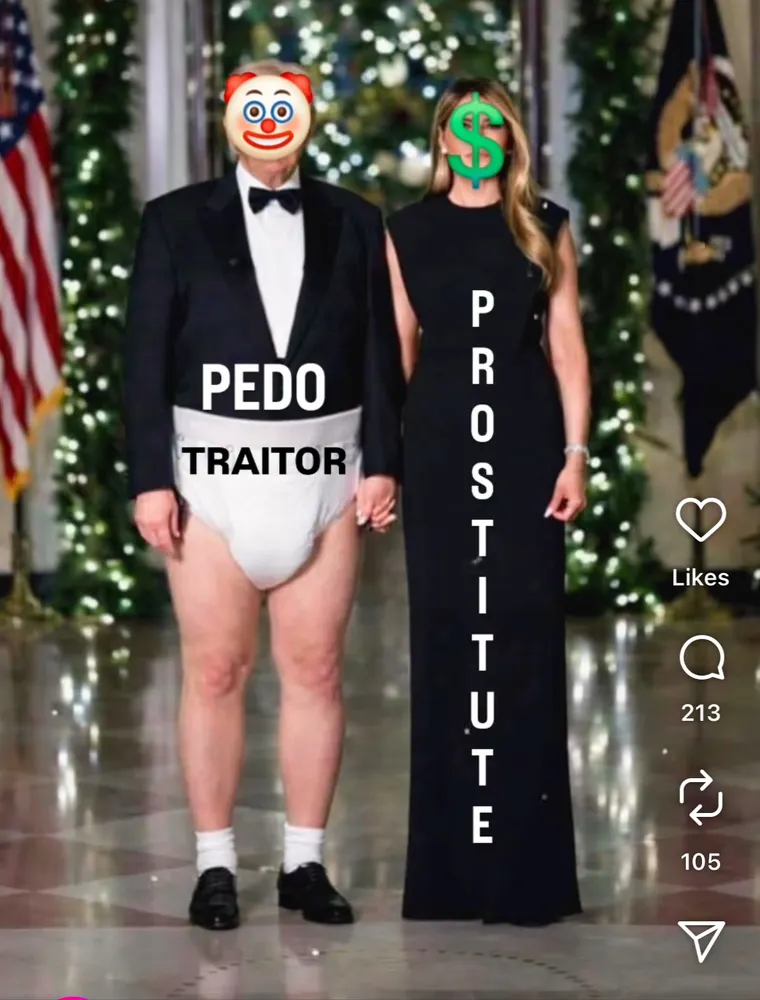Like this post with the heart icon

[700, 521]
